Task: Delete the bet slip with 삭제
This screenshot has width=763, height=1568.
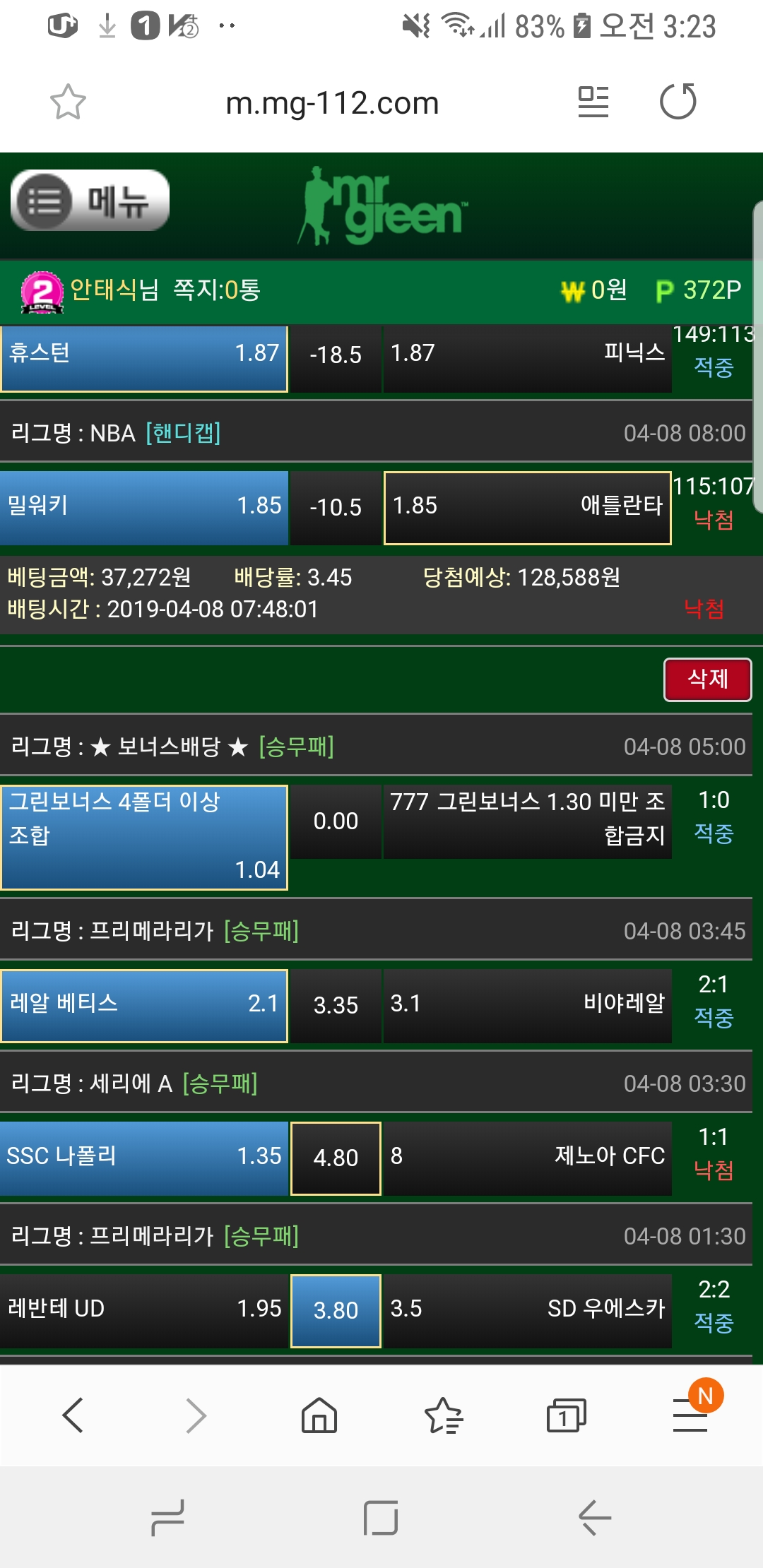Action: [707, 679]
